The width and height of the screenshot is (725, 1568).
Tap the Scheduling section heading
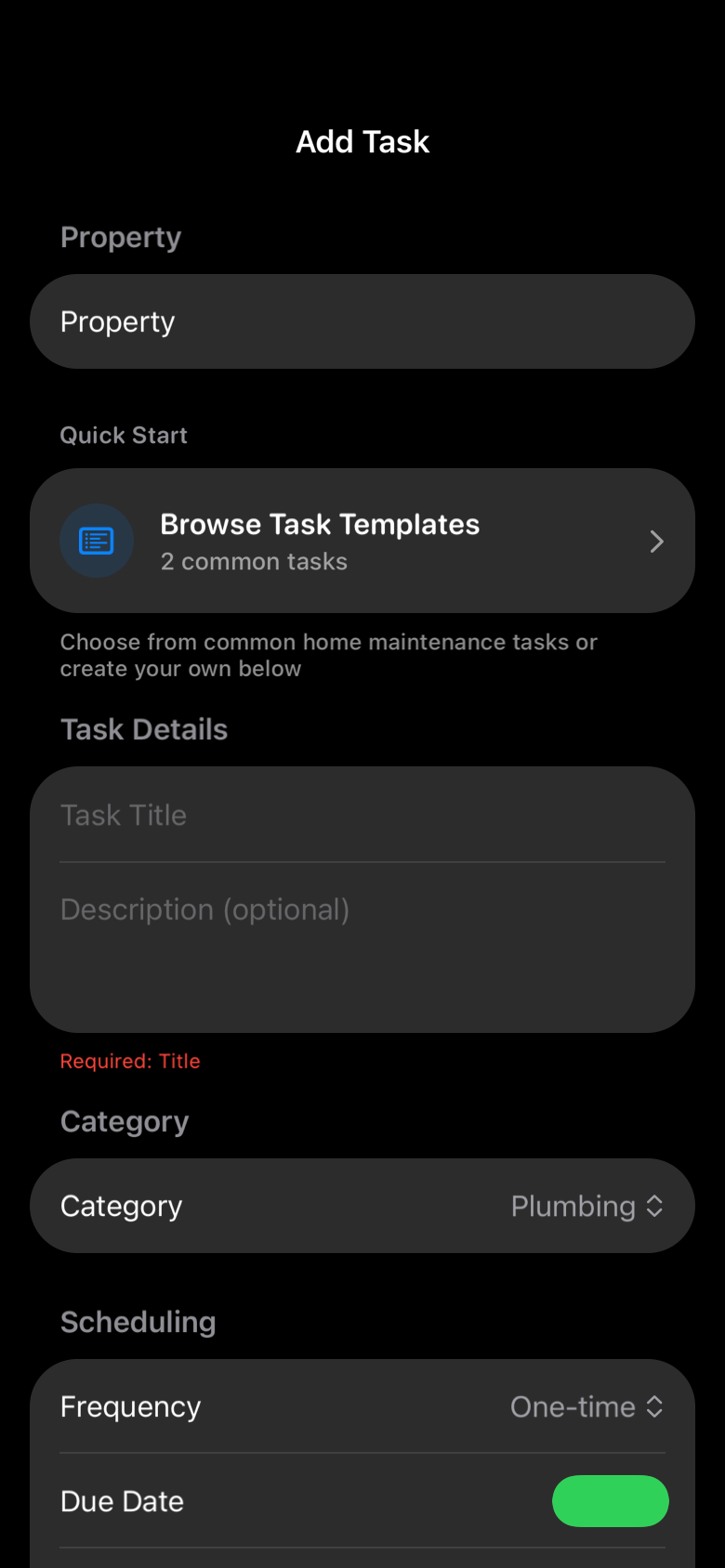138,1322
